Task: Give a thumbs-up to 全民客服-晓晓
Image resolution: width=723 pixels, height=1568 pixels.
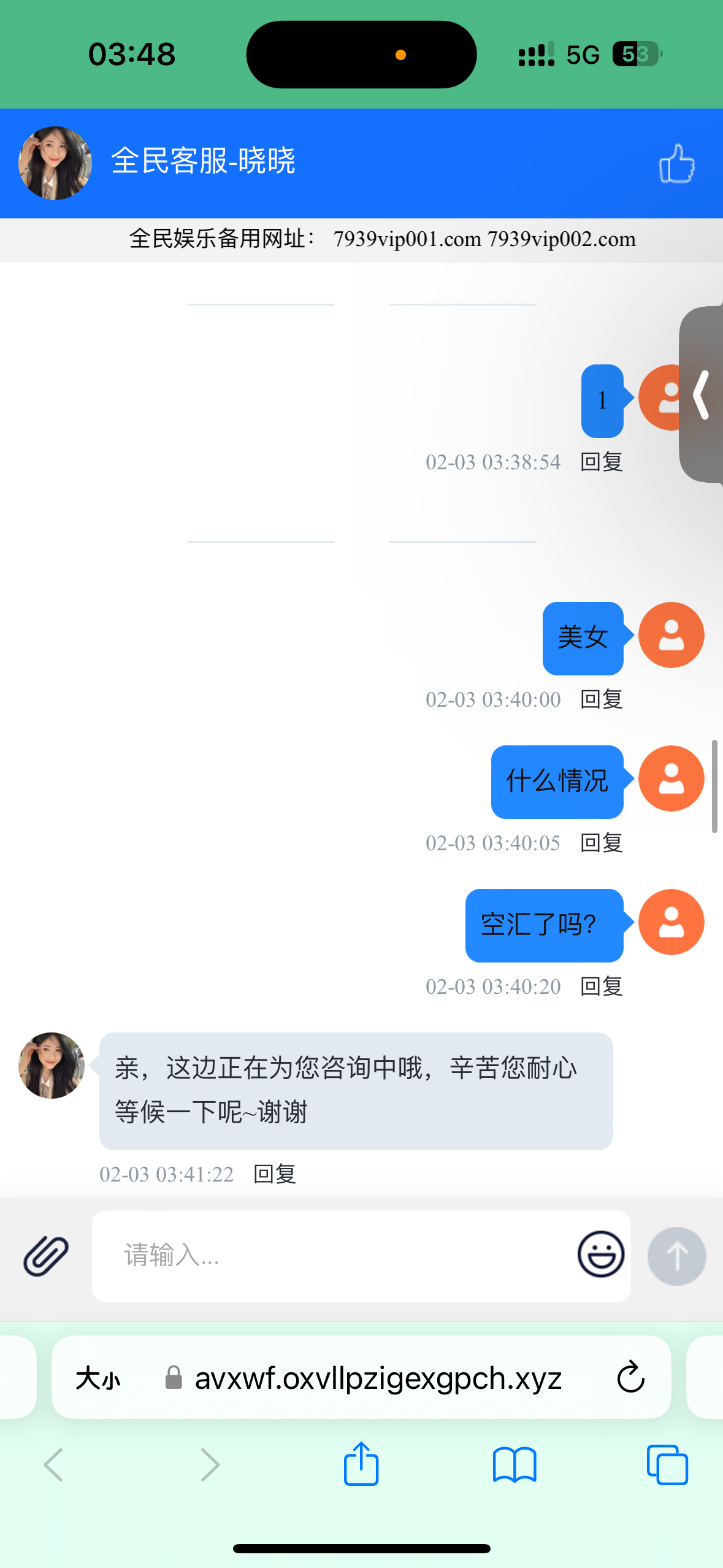Action: pos(677,163)
